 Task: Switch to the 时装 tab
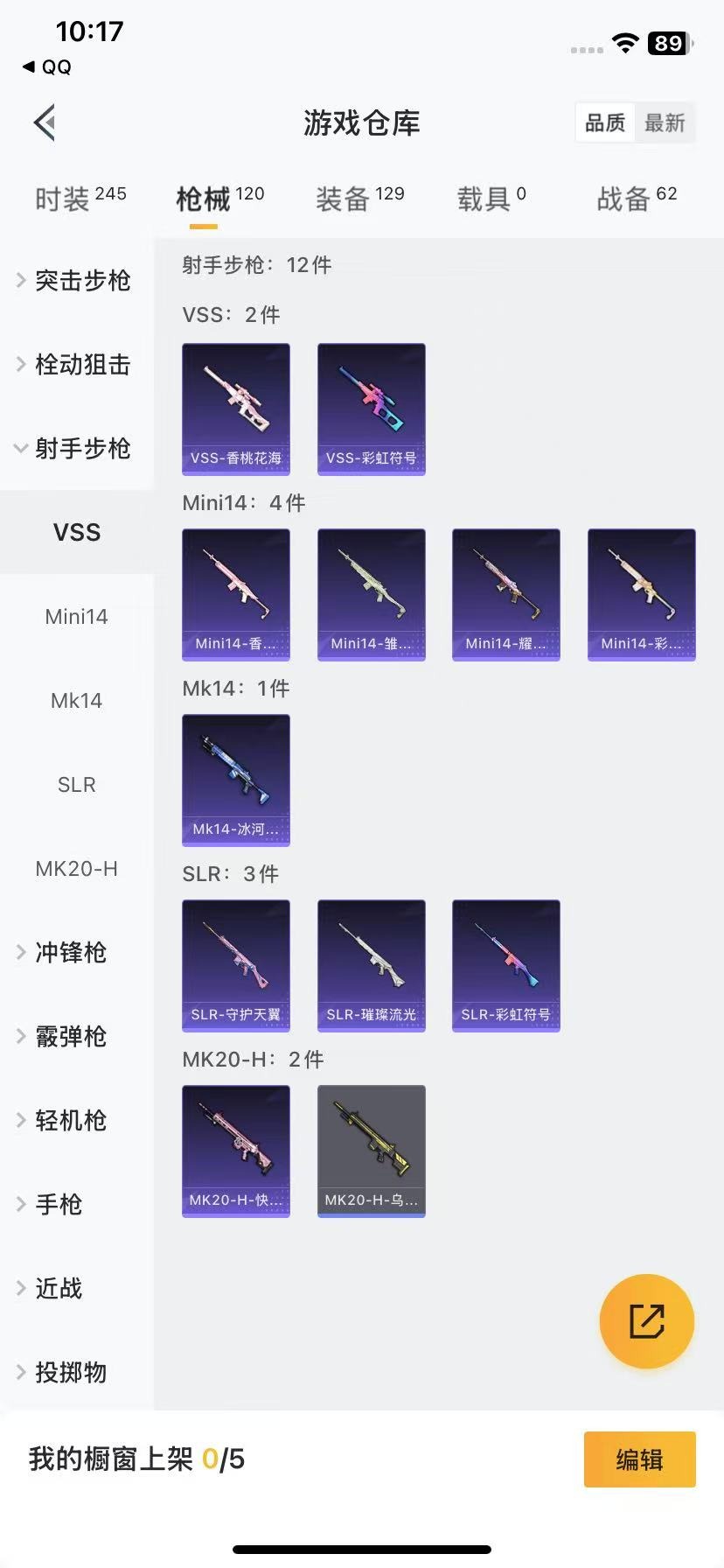[x=80, y=199]
